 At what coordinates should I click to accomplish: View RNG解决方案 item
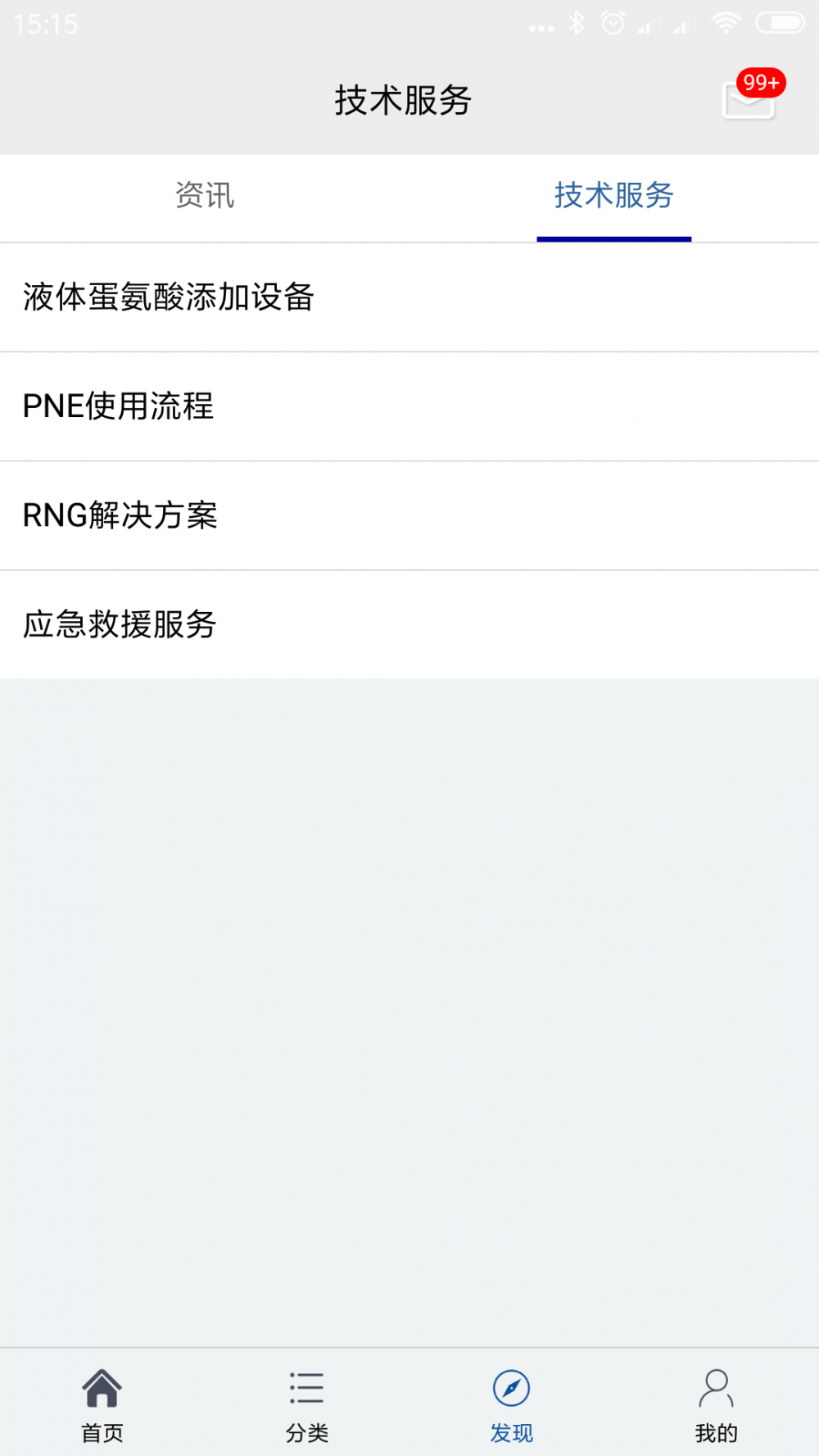click(x=409, y=515)
